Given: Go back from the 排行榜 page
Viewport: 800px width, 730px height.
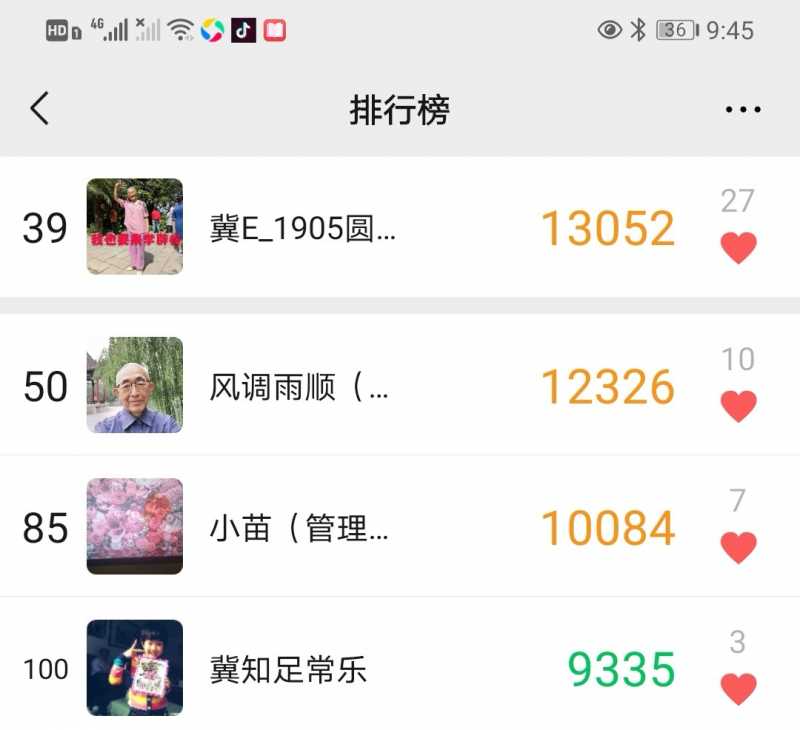Looking at the screenshot, I should click(x=39, y=108).
